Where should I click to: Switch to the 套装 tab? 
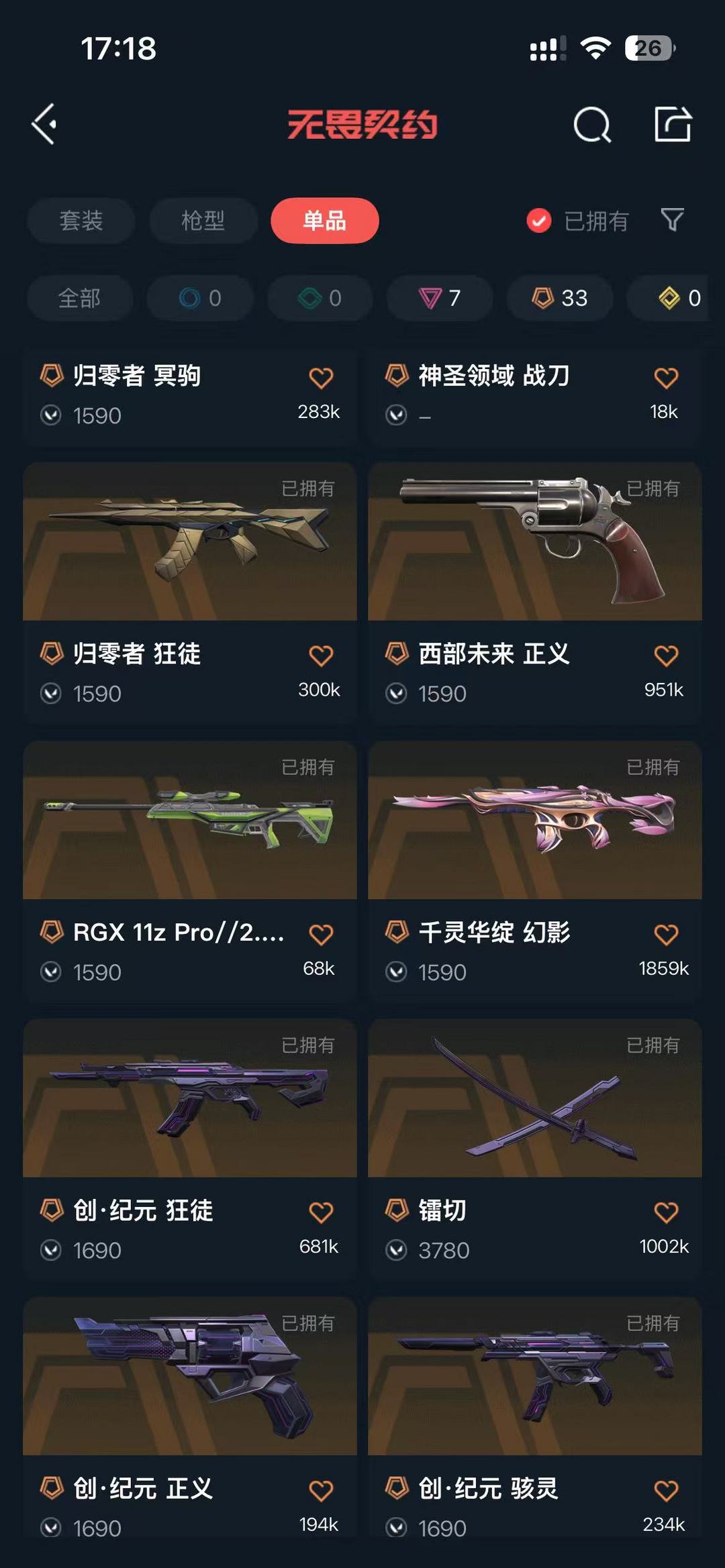coord(81,221)
